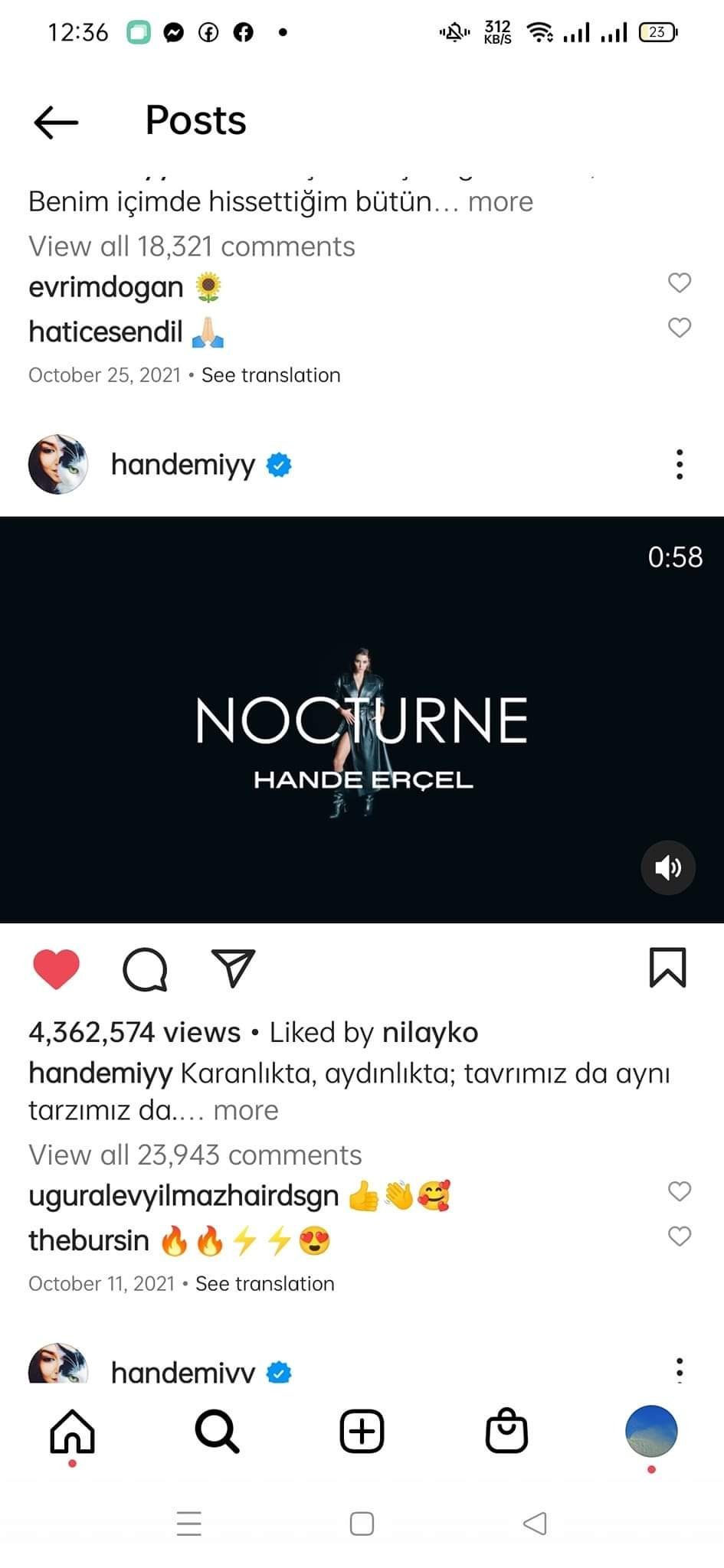Unlike the Nocturne video post
The height and width of the screenshot is (1568, 724).
coord(57,969)
